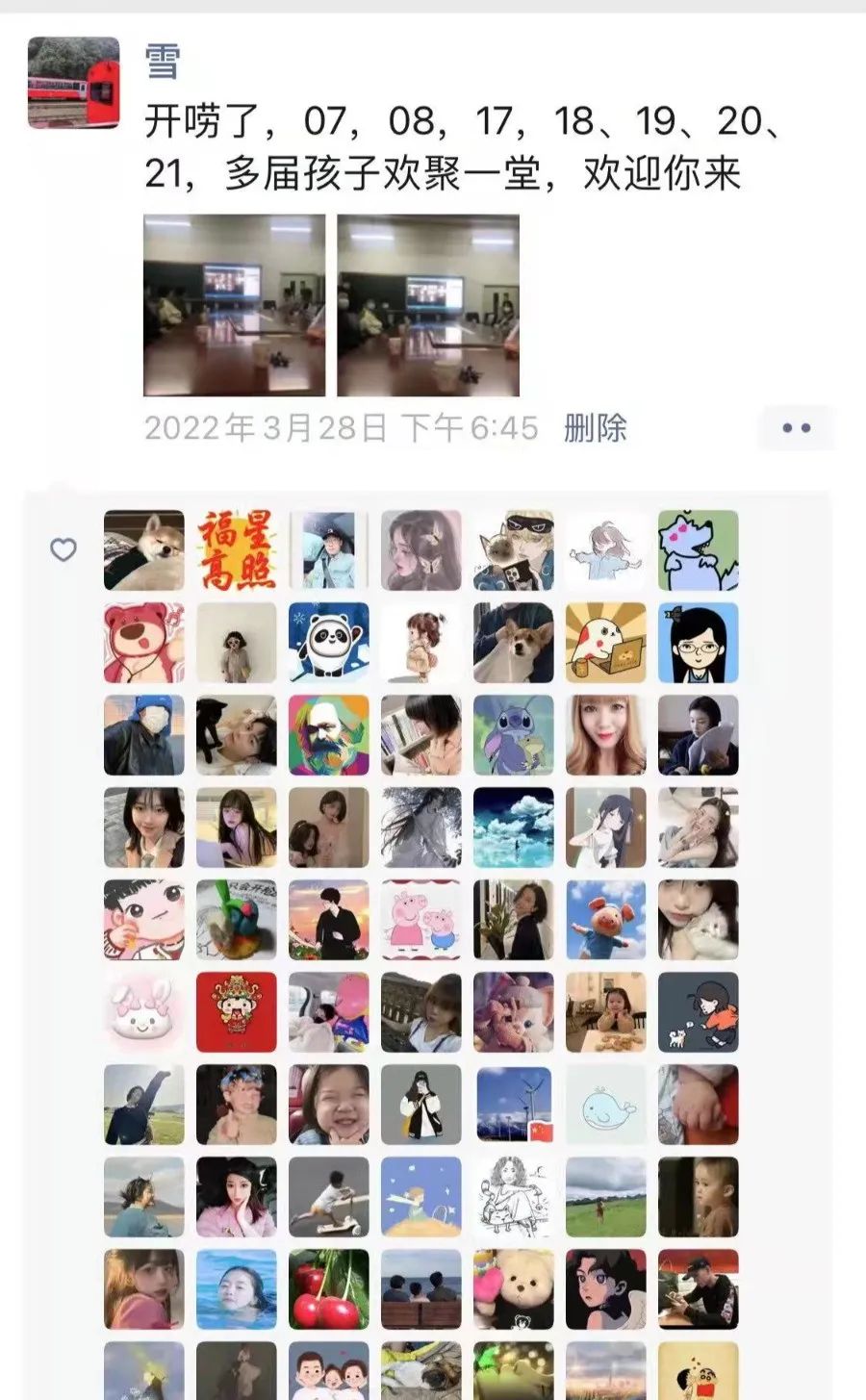The image size is (866, 1400).
Task: Open the strawberry bear avatar liker
Action: tap(144, 643)
